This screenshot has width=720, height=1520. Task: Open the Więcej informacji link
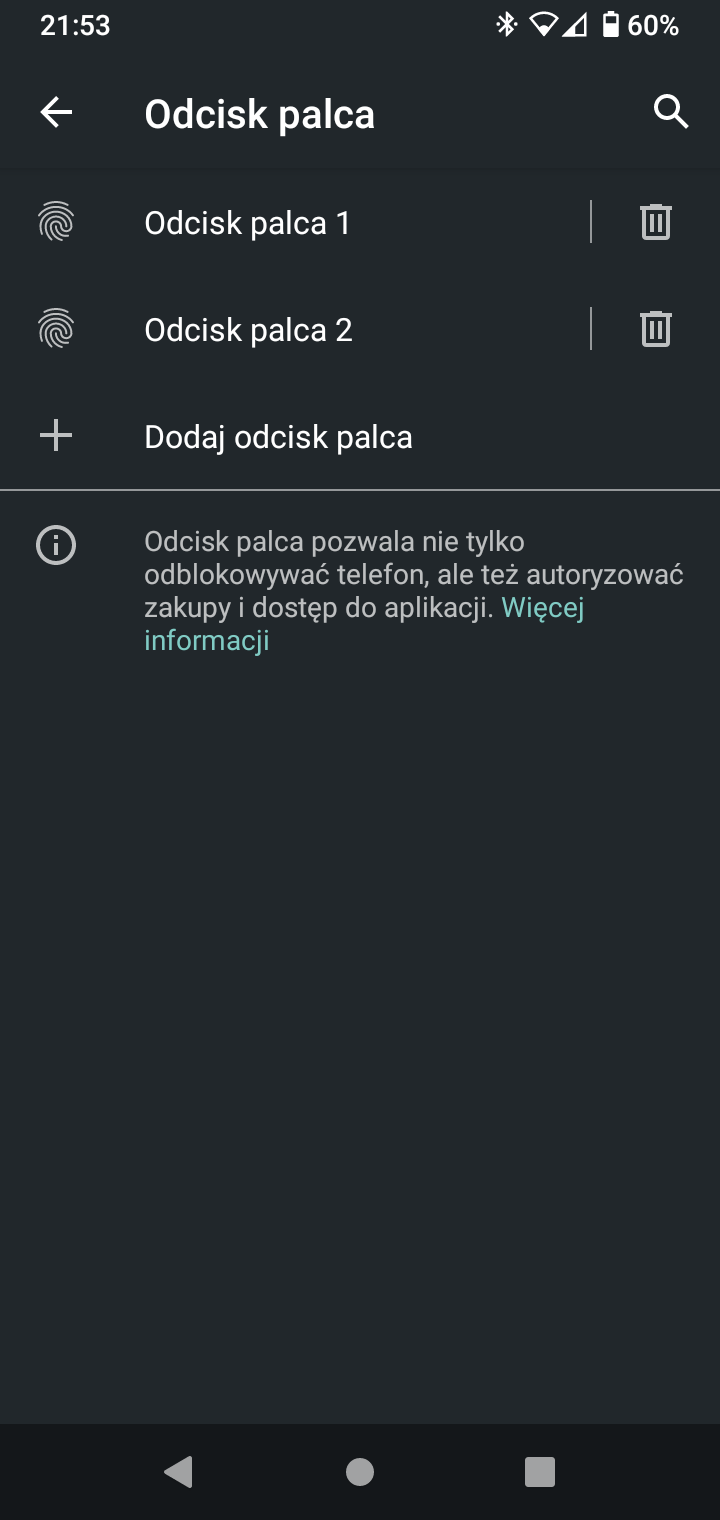pos(364,624)
